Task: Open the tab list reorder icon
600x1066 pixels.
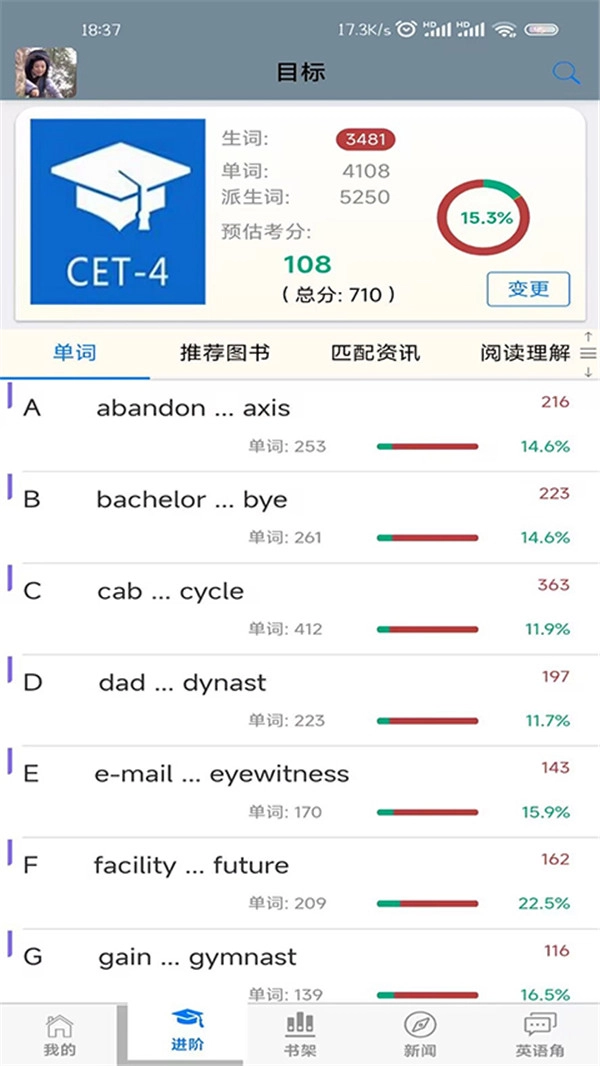Action: pyautogui.click(x=588, y=353)
